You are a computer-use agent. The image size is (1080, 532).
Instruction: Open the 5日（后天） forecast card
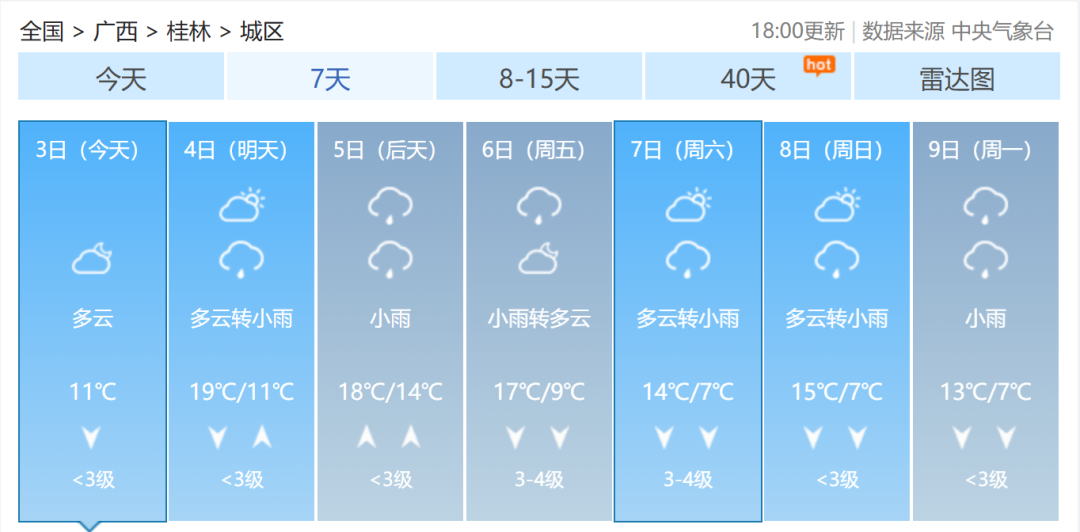(390, 320)
